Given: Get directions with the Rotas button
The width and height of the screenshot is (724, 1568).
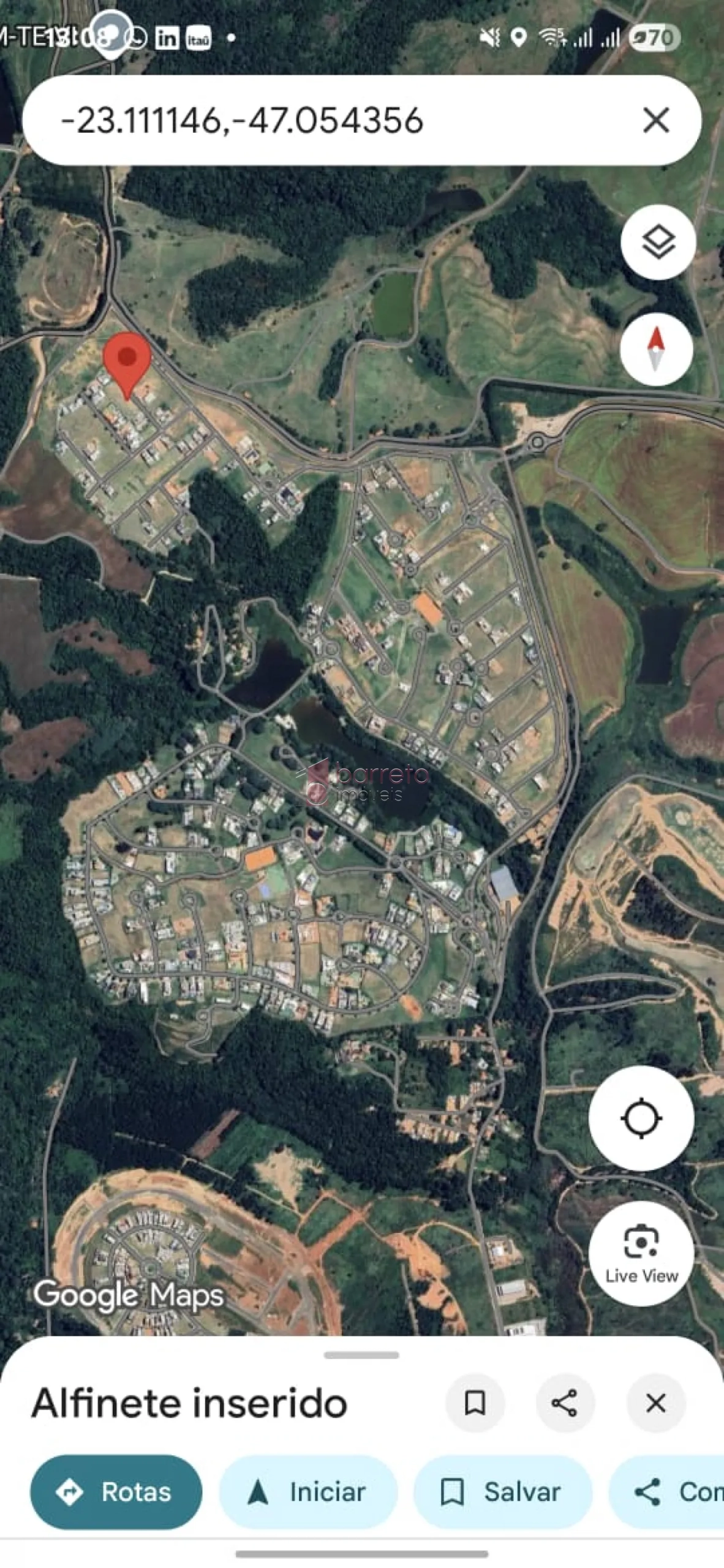Looking at the screenshot, I should coord(116,1492).
